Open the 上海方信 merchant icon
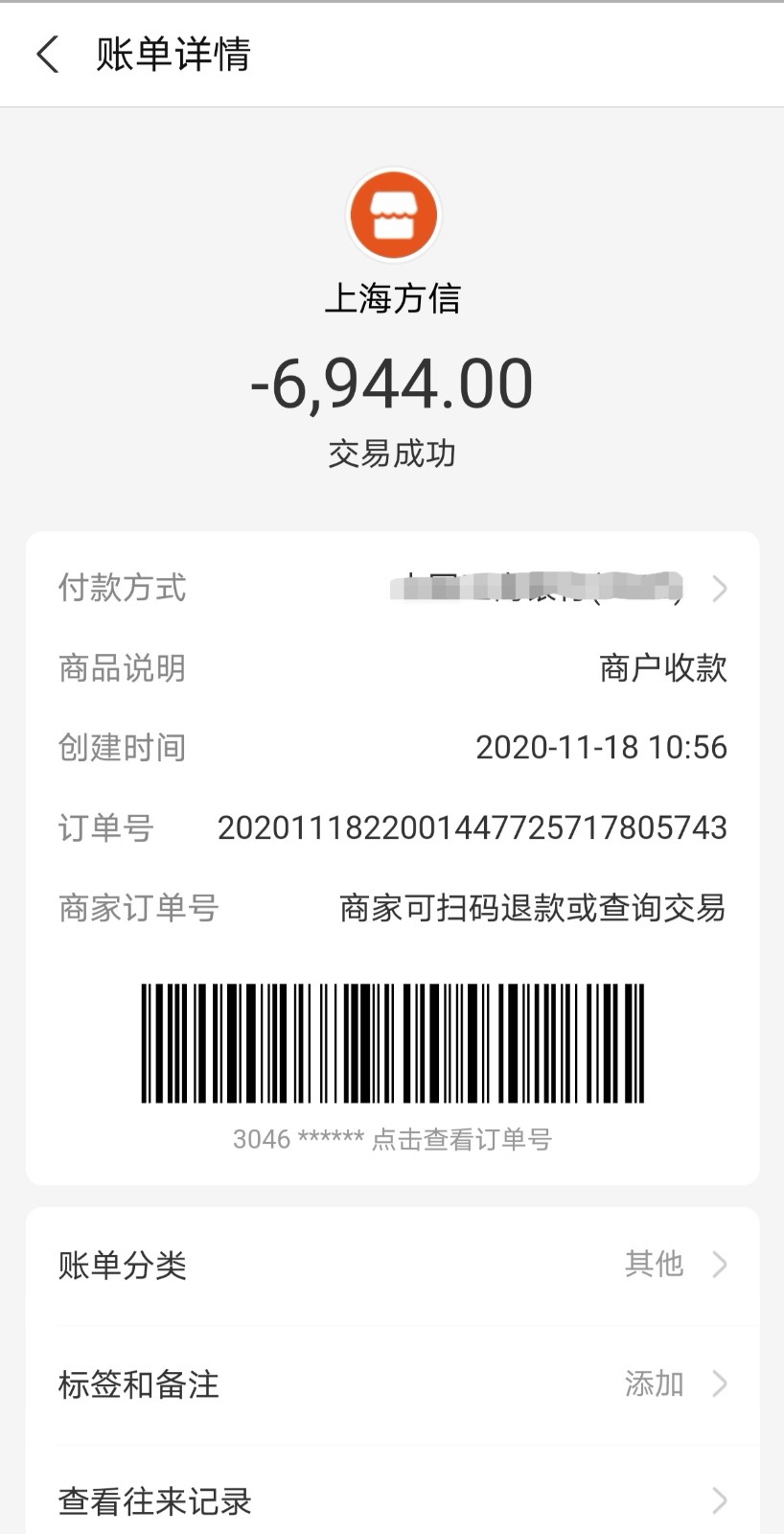 pos(392,215)
